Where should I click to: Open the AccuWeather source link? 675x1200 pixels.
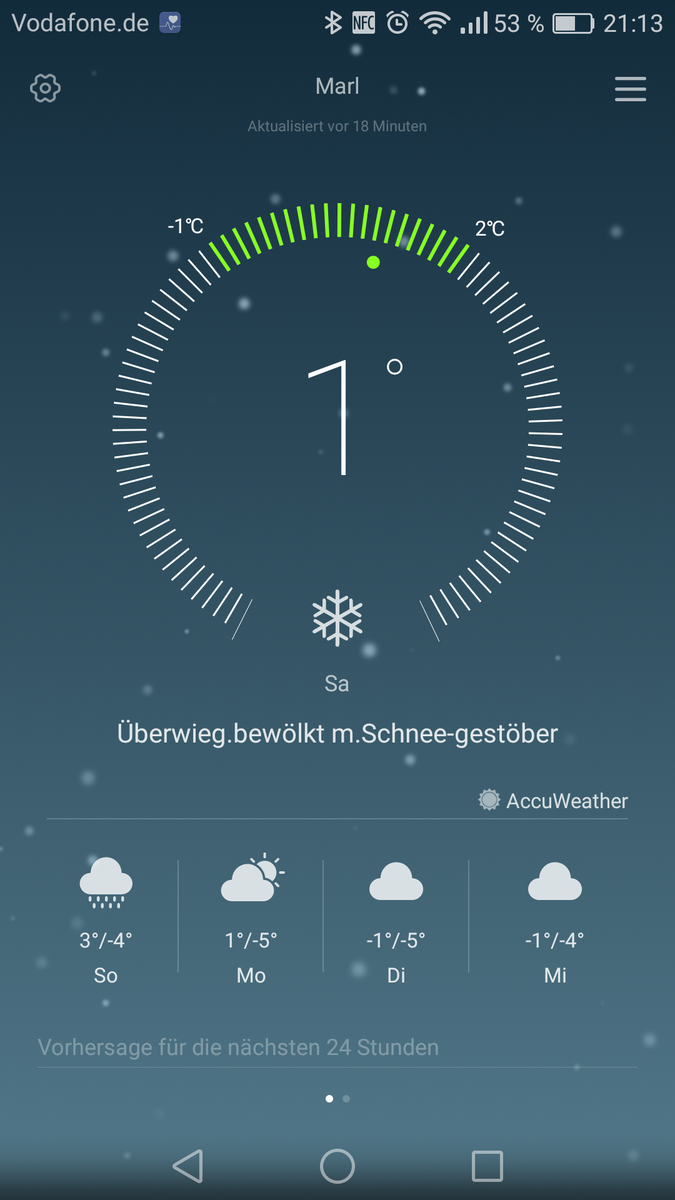coord(554,800)
